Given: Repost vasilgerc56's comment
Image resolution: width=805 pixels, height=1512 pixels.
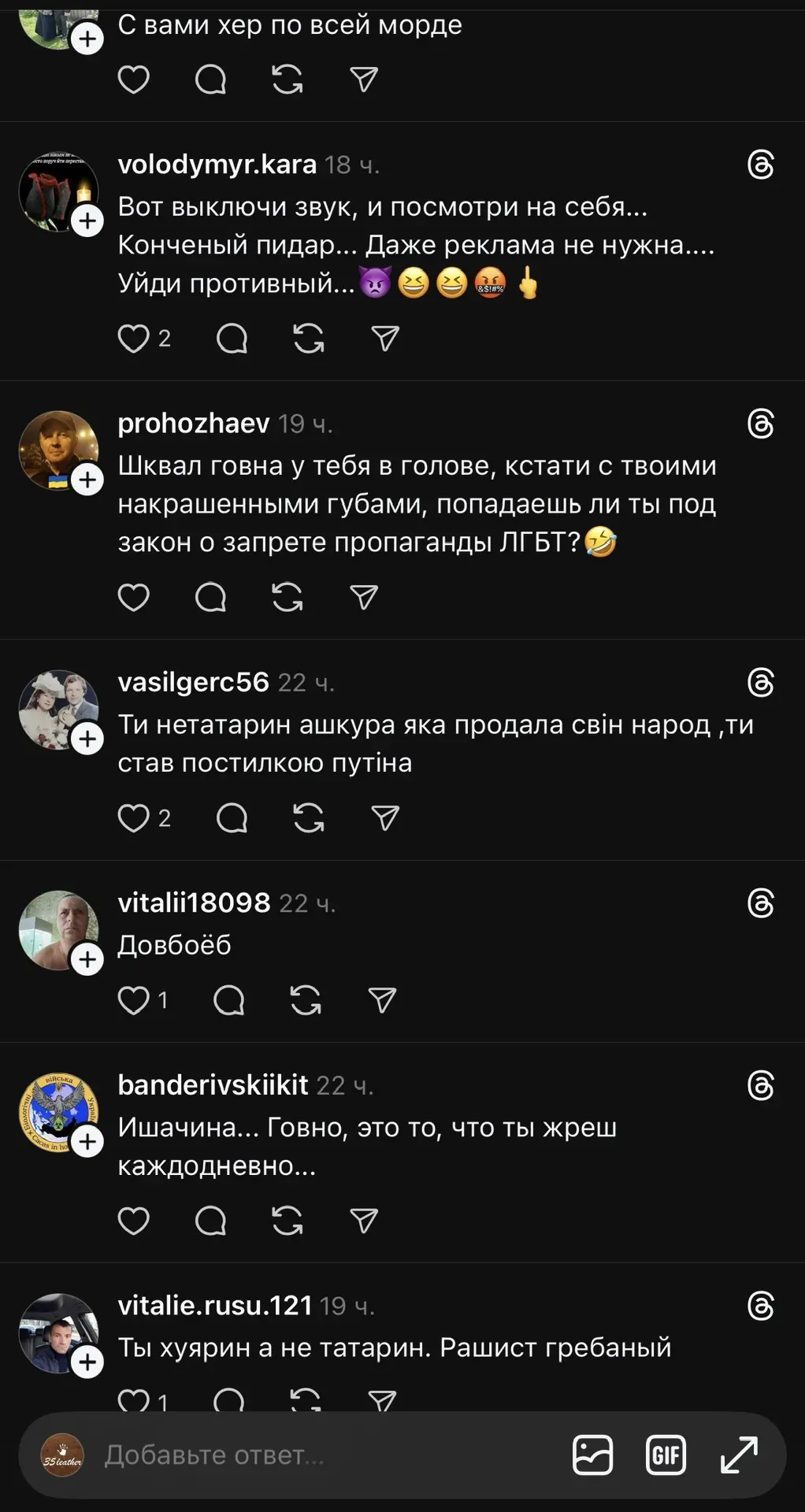Looking at the screenshot, I should (x=308, y=818).
